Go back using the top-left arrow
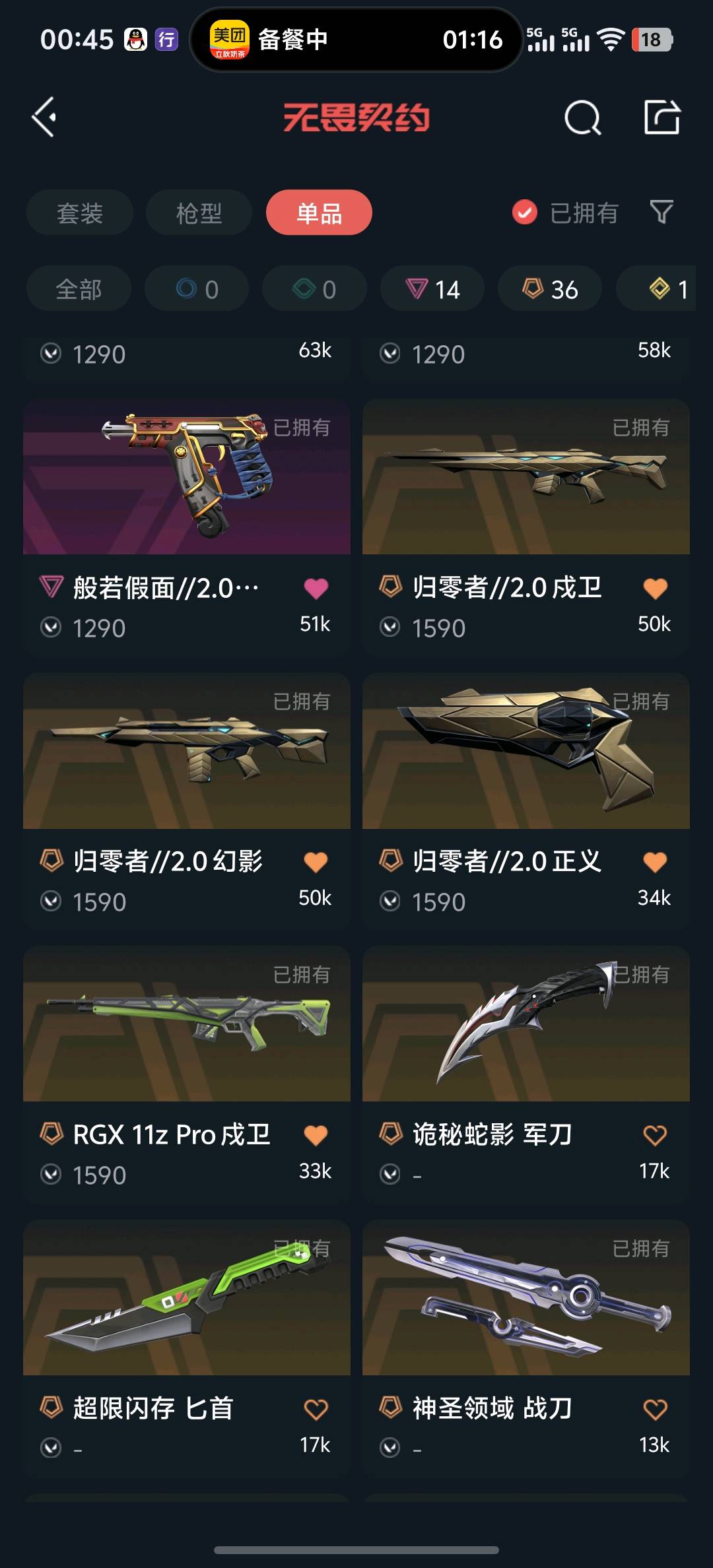 45,117
